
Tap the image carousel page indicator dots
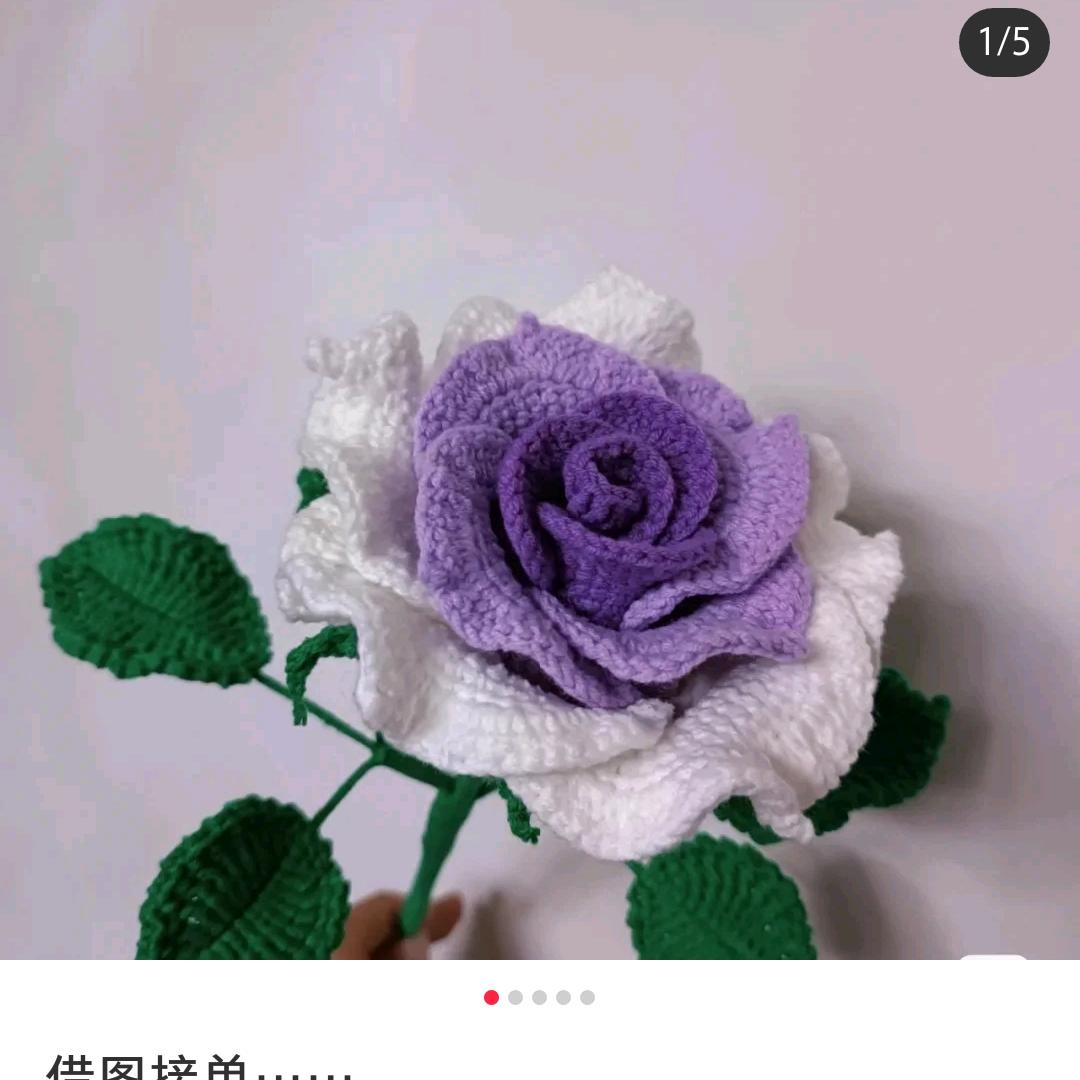pyautogui.click(x=539, y=997)
